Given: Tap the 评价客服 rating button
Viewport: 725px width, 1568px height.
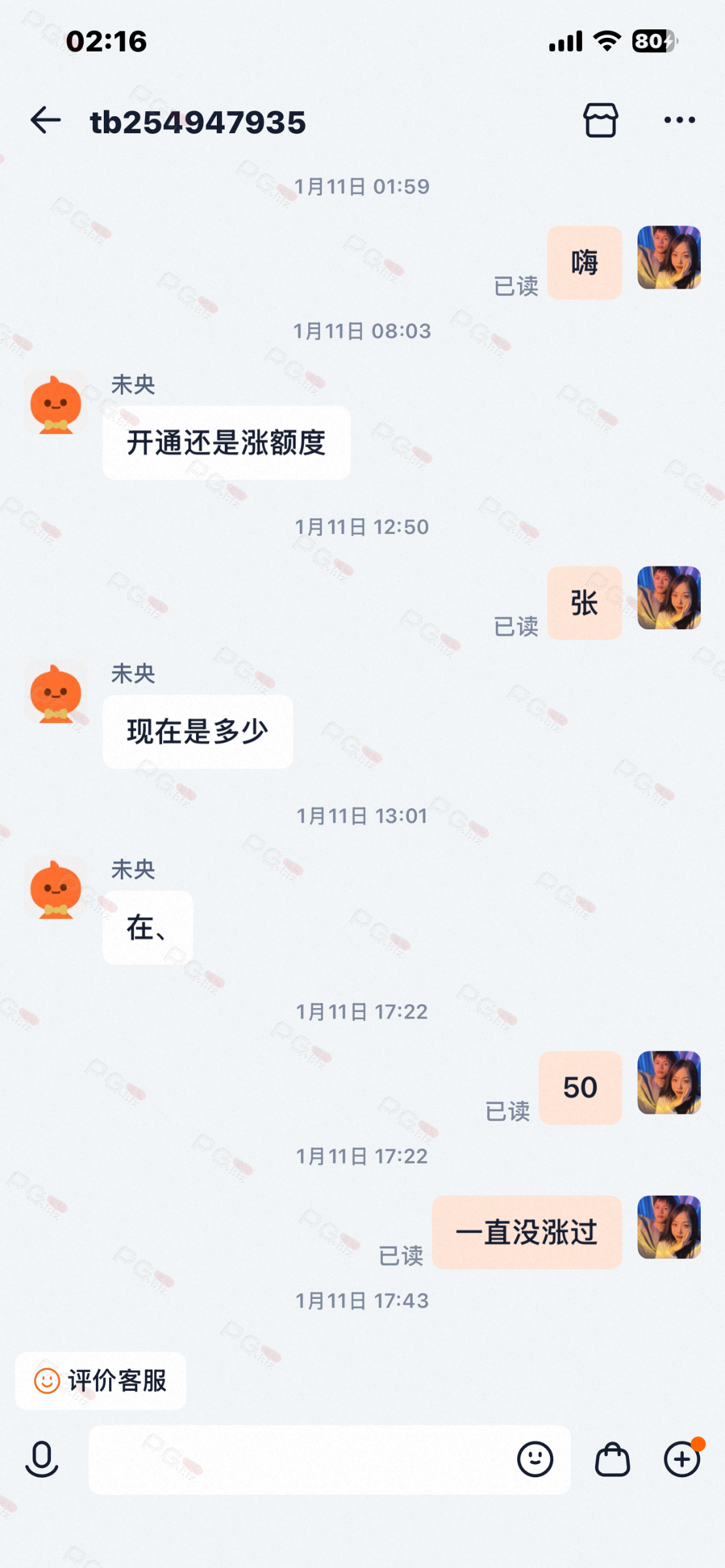Looking at the screenshot, I should 101,1380.
